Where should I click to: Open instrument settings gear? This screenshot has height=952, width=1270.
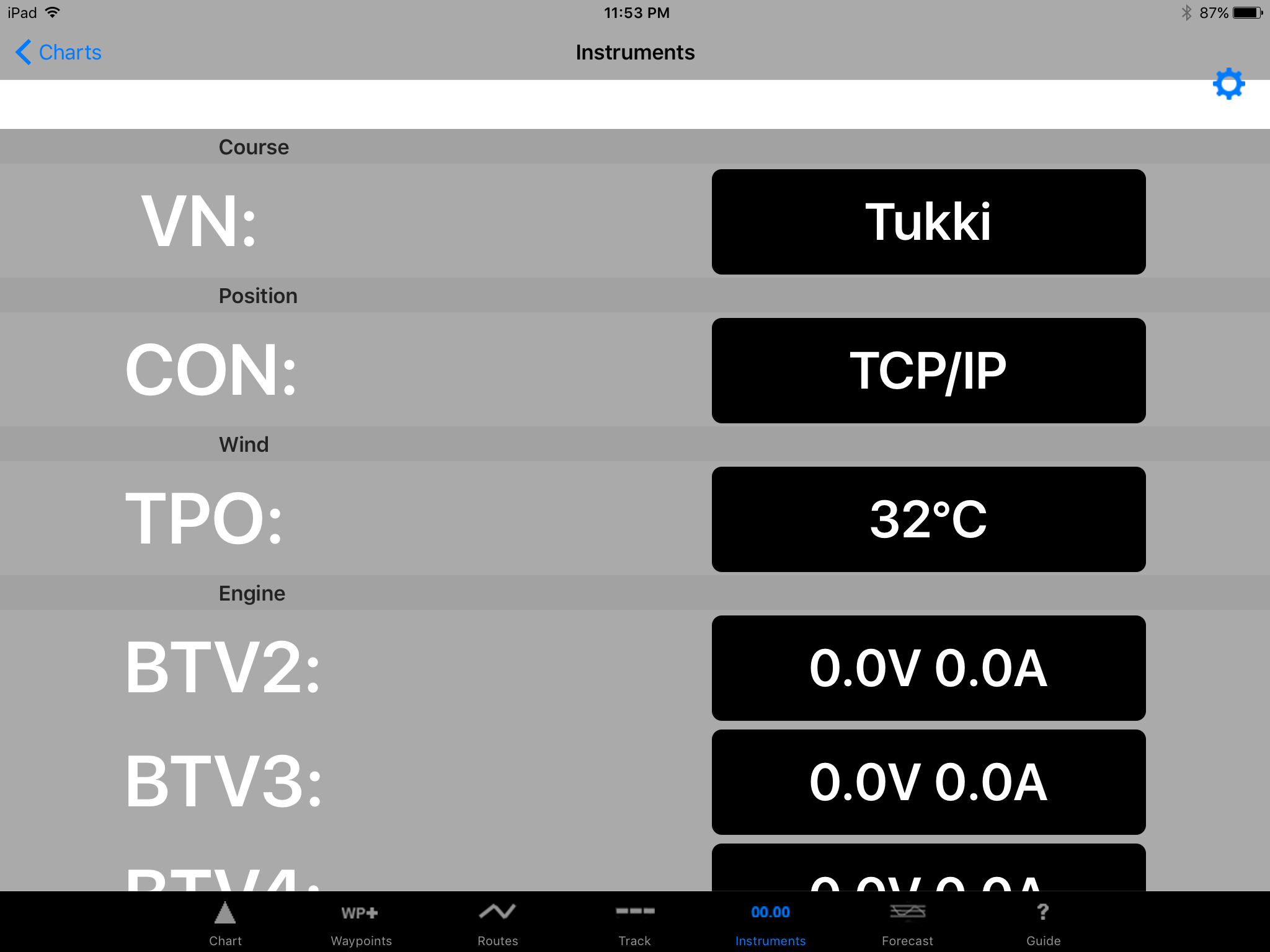[x=1228, y=84]
